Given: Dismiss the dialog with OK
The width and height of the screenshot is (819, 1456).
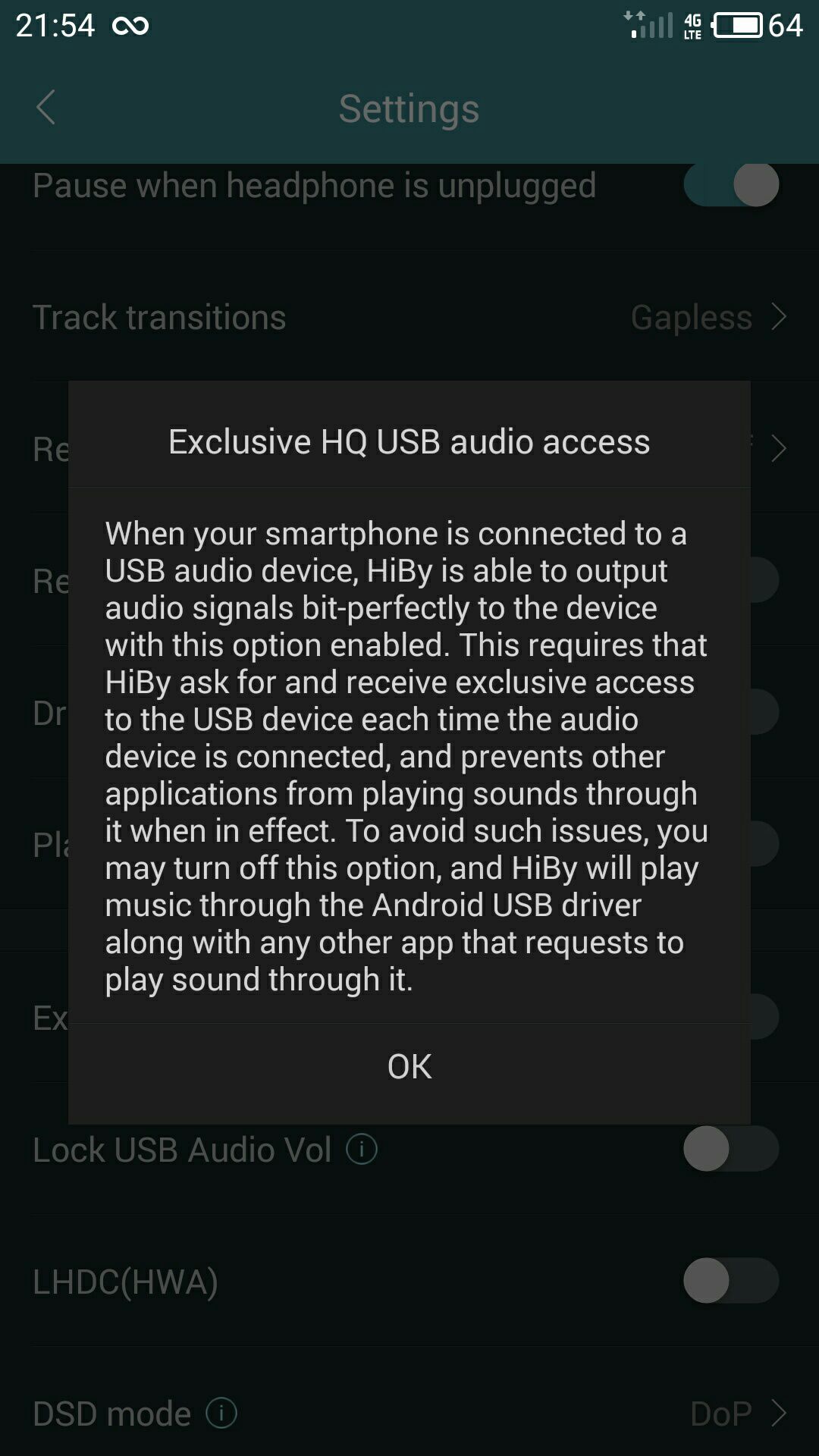Looking at the screenshot, I should coord(409,1067).
